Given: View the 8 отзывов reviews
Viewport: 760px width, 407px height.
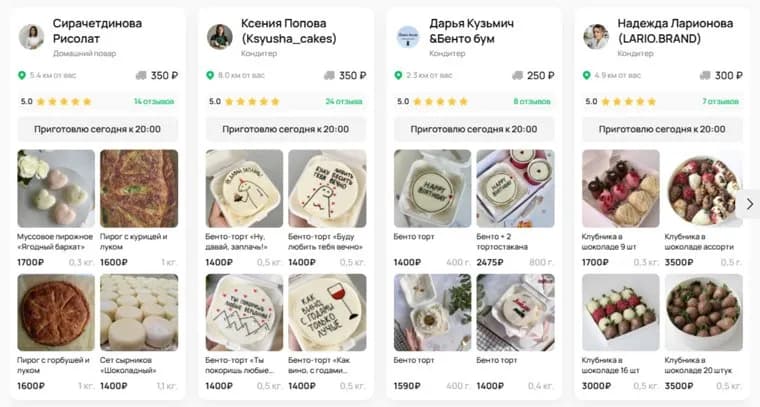Looking at the screenshot, I should (x=532, y=101).
